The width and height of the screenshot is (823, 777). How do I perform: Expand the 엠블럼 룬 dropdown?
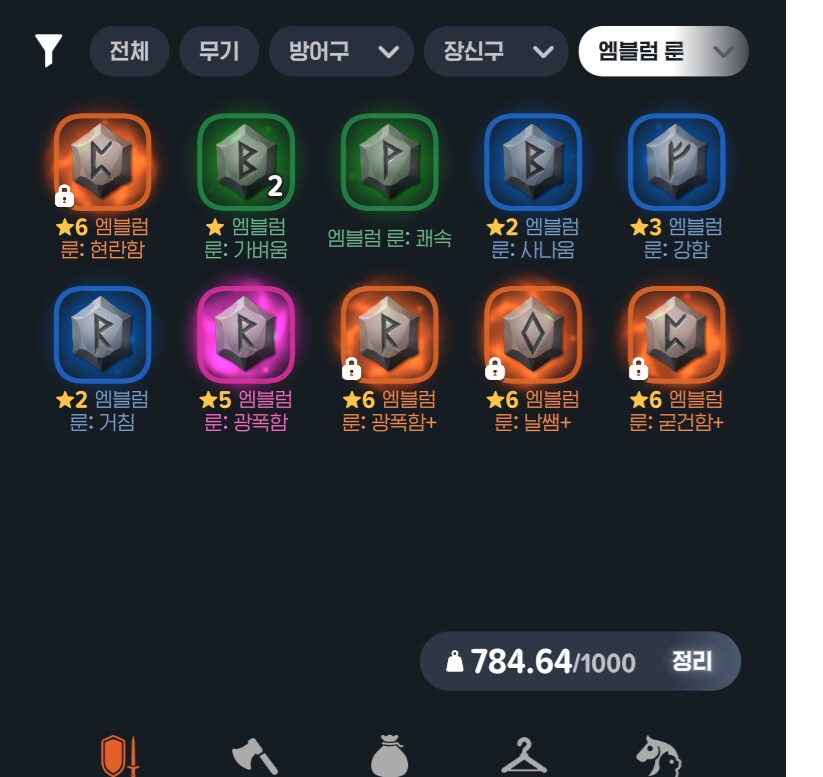(x=663, y=51)
